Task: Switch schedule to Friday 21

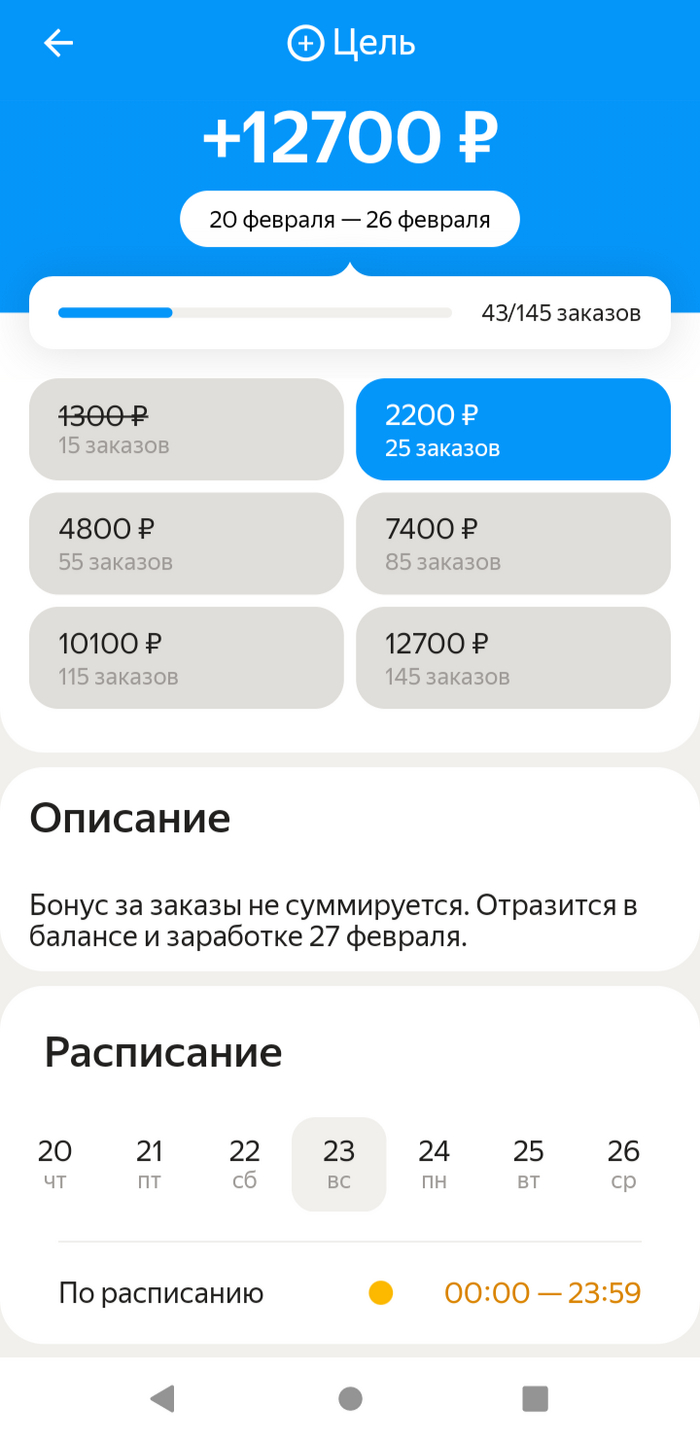Action: click(149, 1164)
